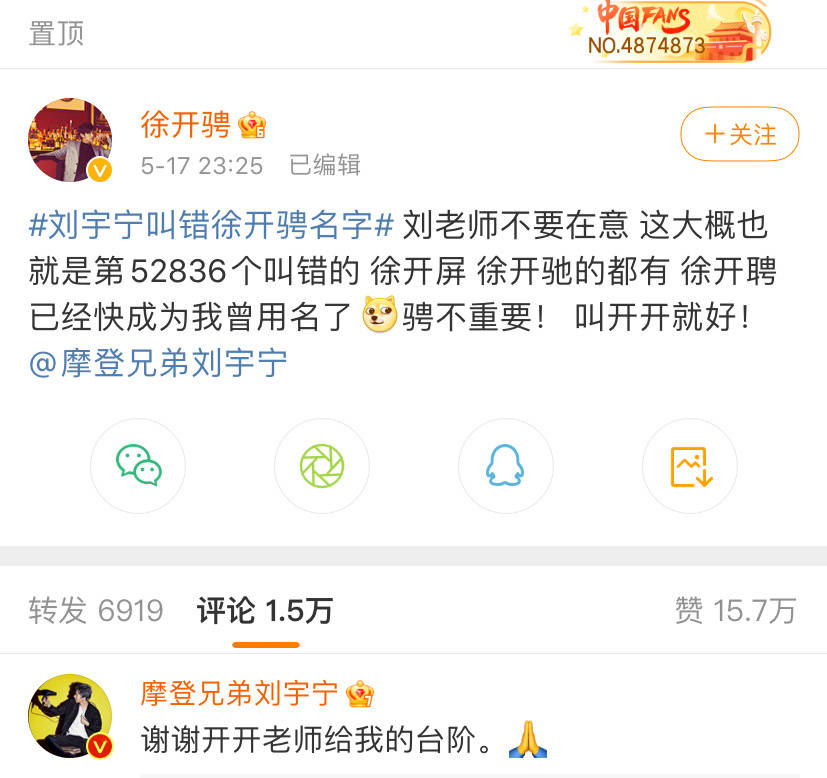
Task: Open 徐开骋's profile avatar
Action: click(x=69, y=140)
